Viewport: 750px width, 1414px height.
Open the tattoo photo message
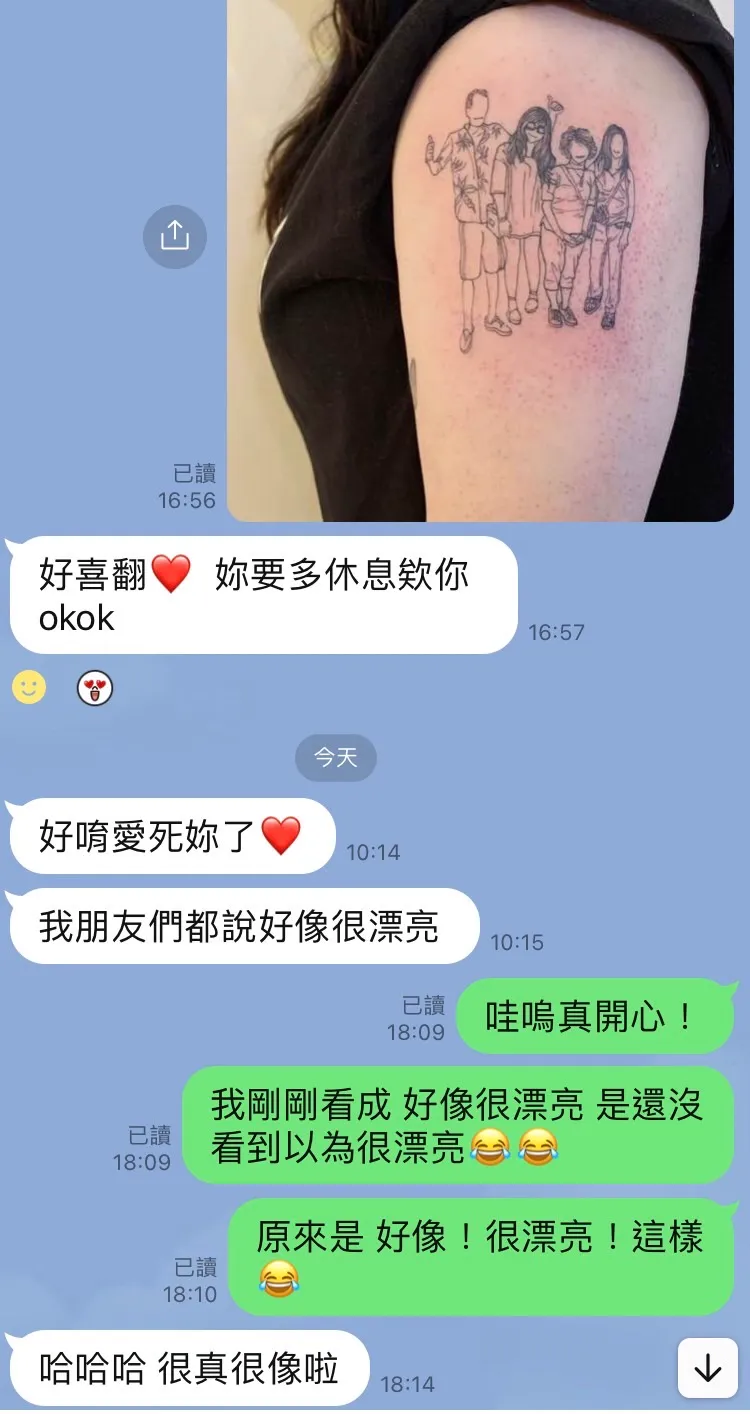[x=480, y=260]
